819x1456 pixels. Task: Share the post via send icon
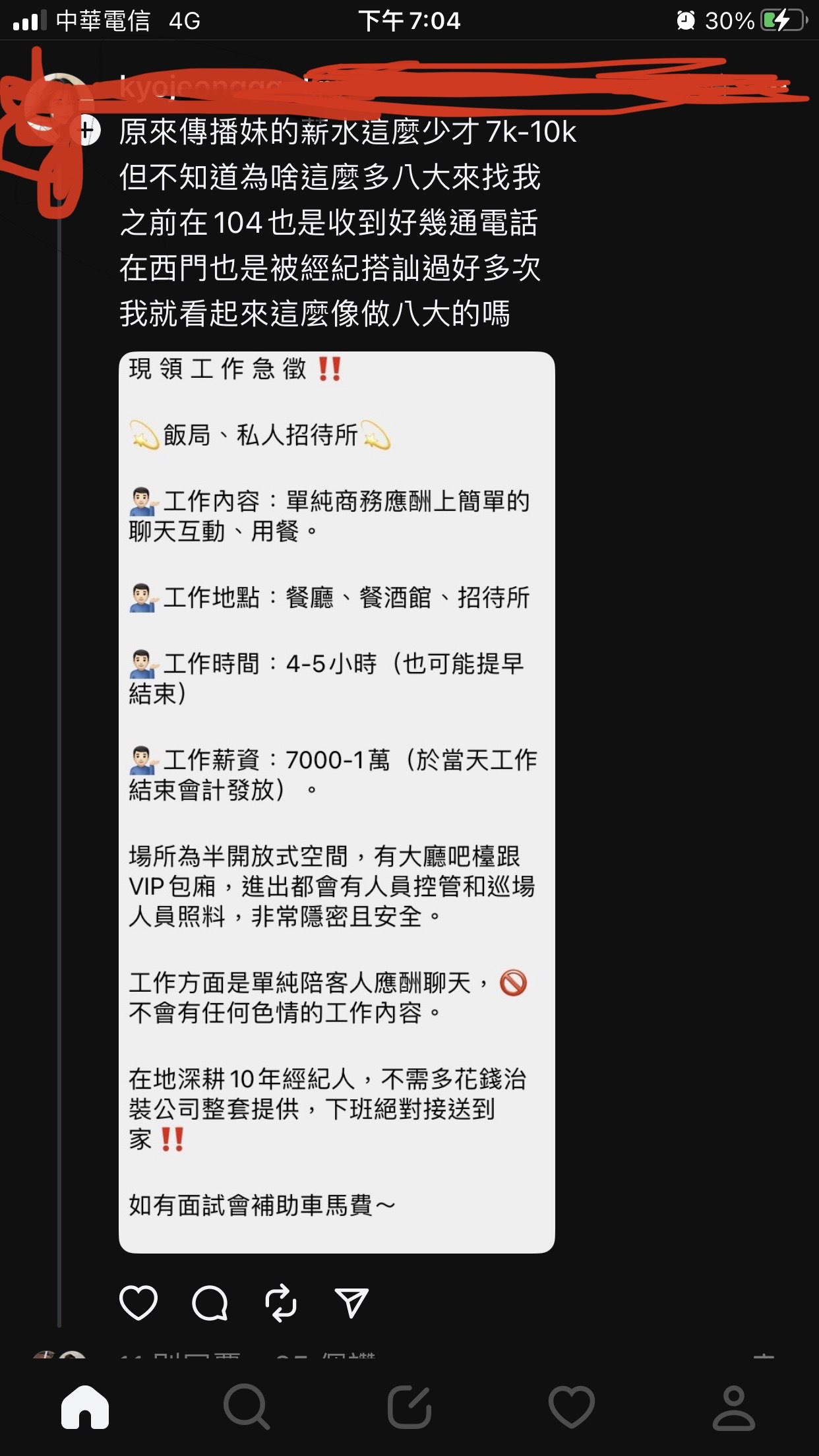351,1302
